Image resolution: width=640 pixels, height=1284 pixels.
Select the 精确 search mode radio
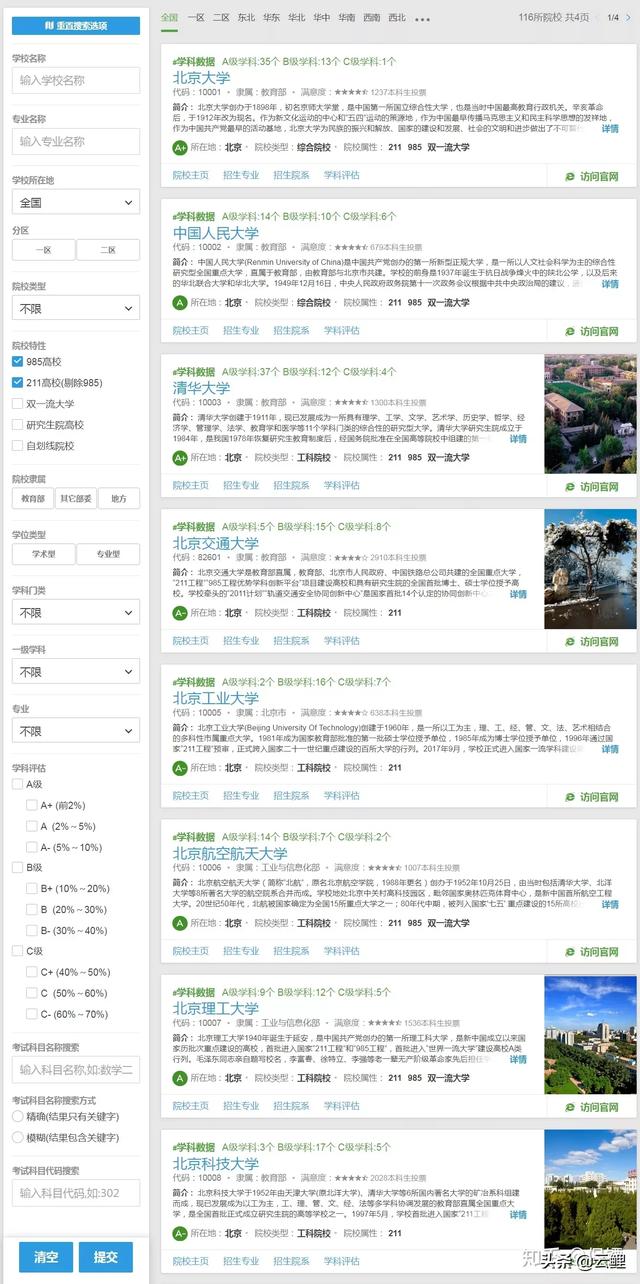tap(18, 1116)
